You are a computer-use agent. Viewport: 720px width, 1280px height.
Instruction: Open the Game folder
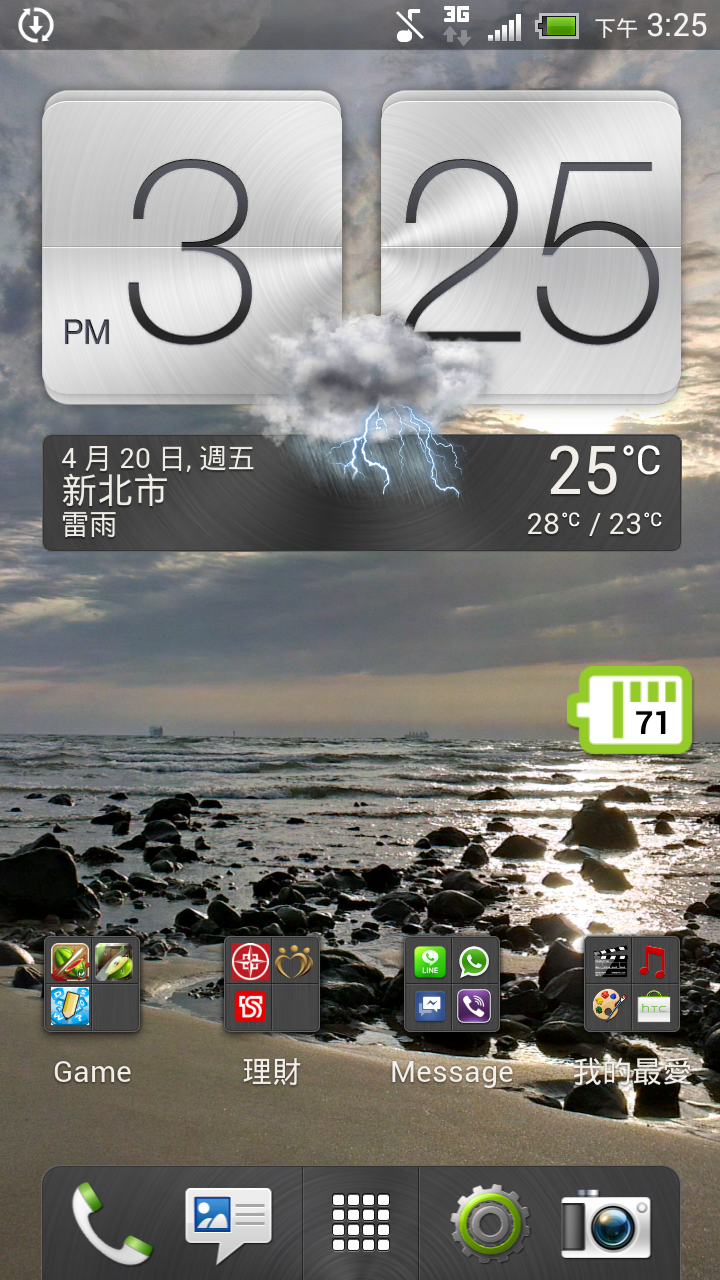click(x=92, y=984)
